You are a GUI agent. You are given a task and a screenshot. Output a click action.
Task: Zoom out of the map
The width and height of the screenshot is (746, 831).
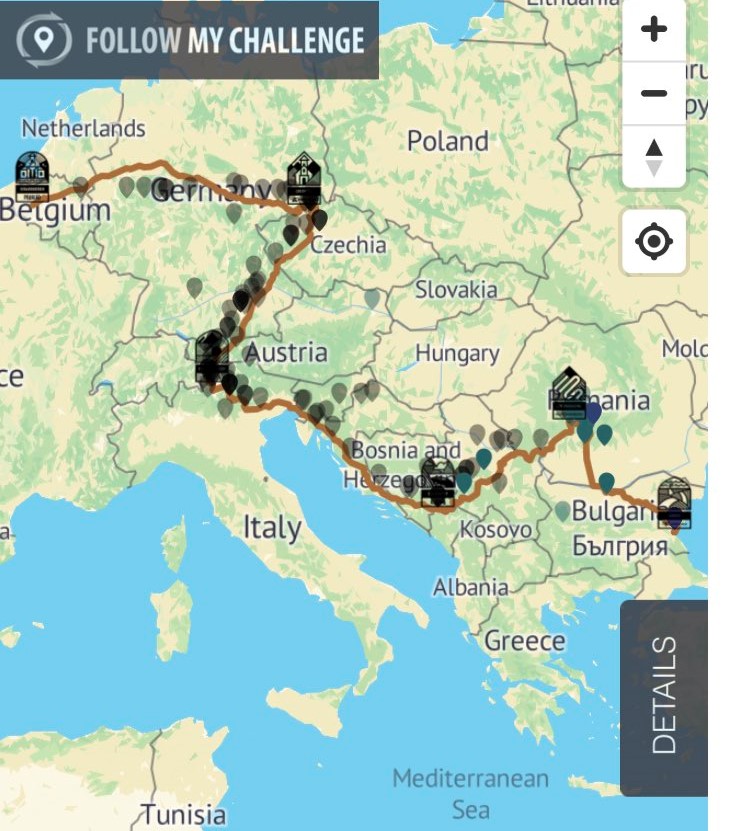(653, 93)
